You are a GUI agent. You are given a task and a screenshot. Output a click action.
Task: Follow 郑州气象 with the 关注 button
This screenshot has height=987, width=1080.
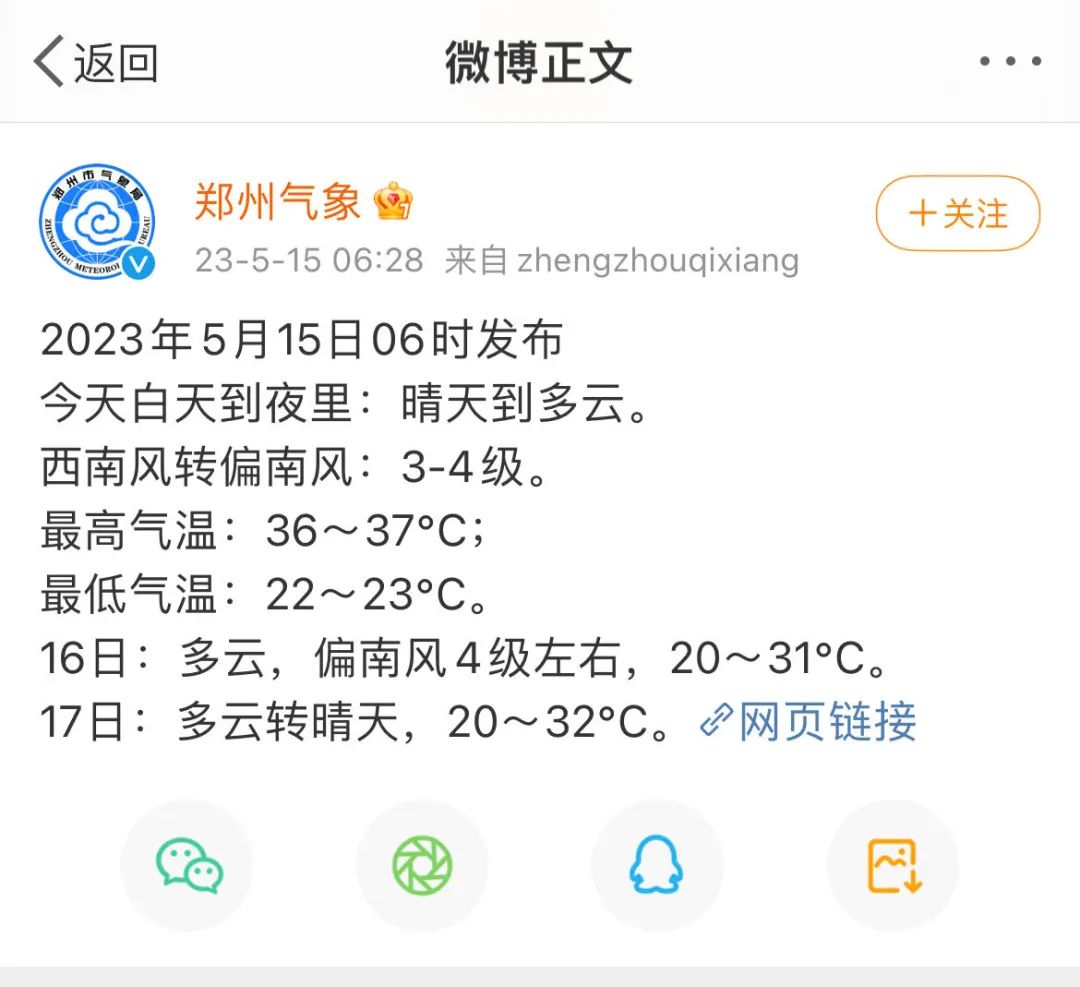tap(957, 213)
